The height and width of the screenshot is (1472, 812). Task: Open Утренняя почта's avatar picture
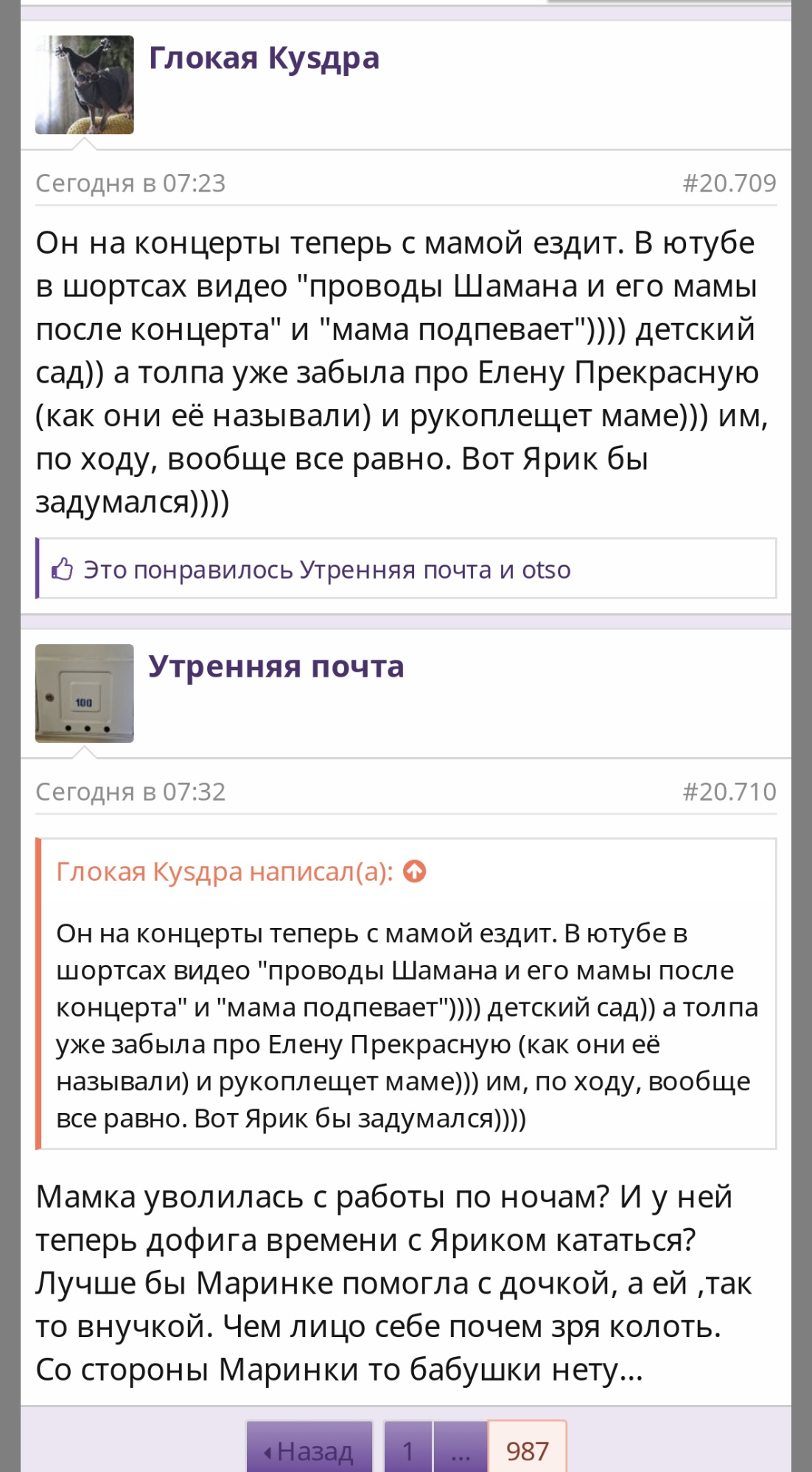pyautogui.click(x=85, y=694)
